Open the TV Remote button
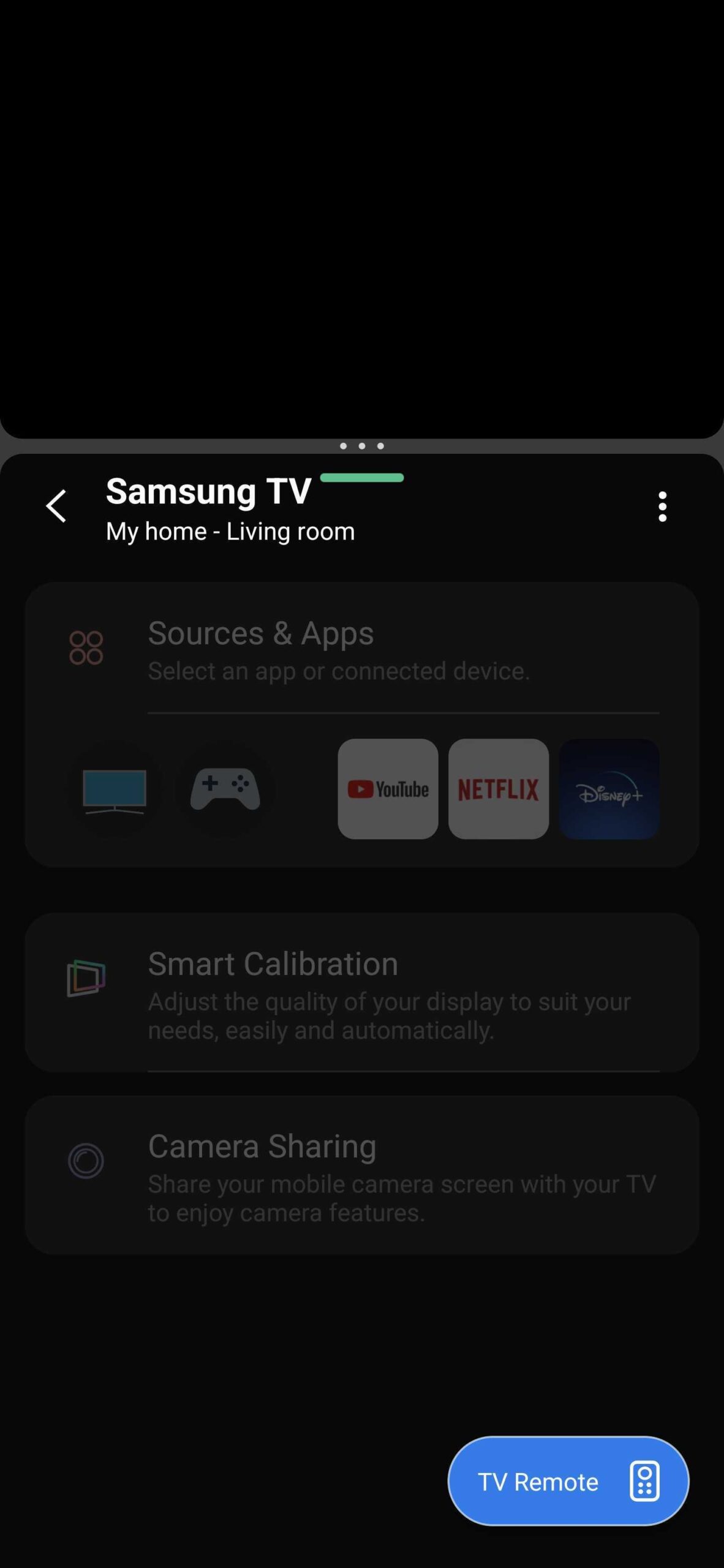 (568, 1481)
